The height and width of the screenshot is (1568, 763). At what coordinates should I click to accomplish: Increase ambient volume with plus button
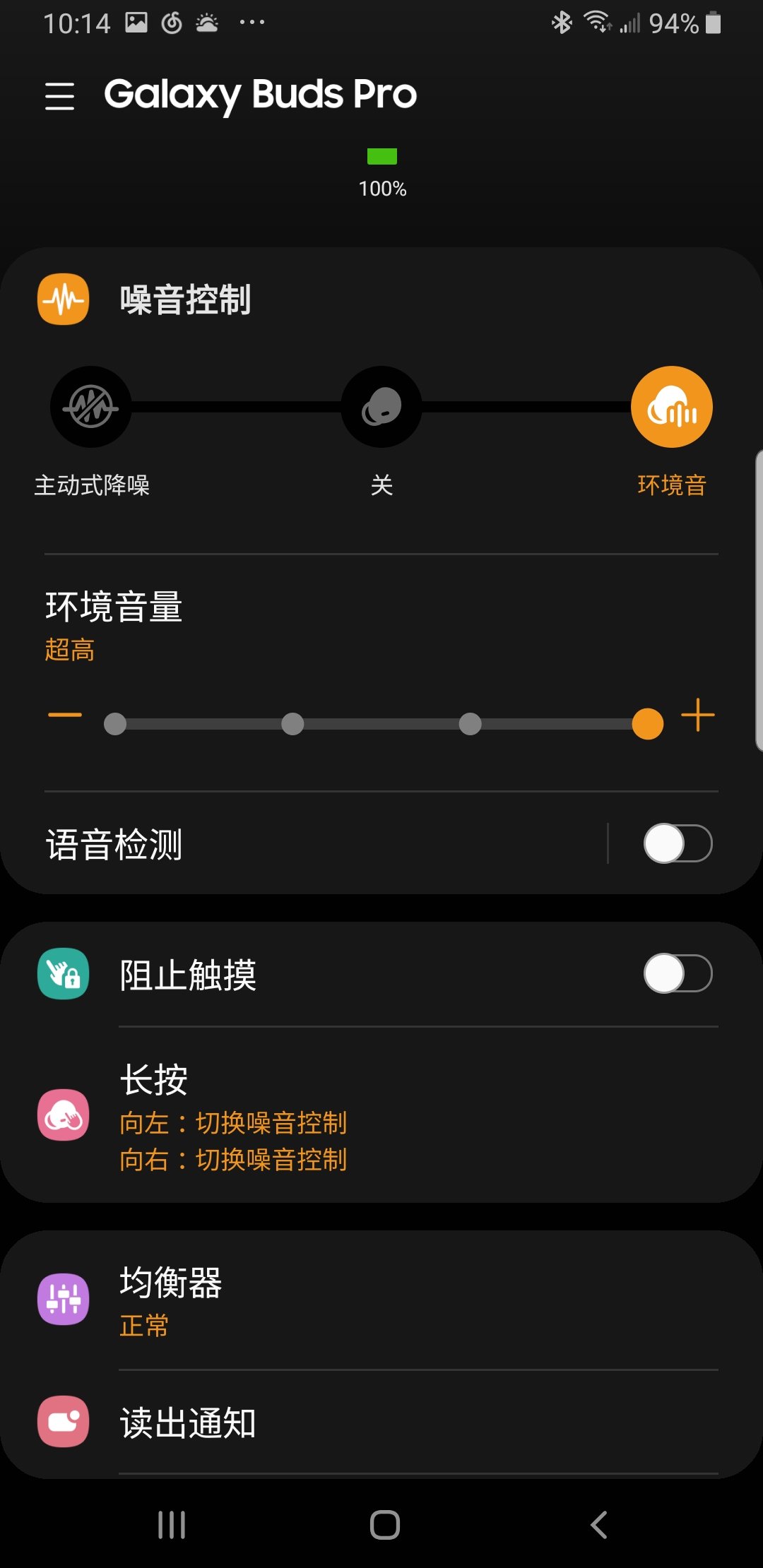pyautogui.click(x=698, y=715)
